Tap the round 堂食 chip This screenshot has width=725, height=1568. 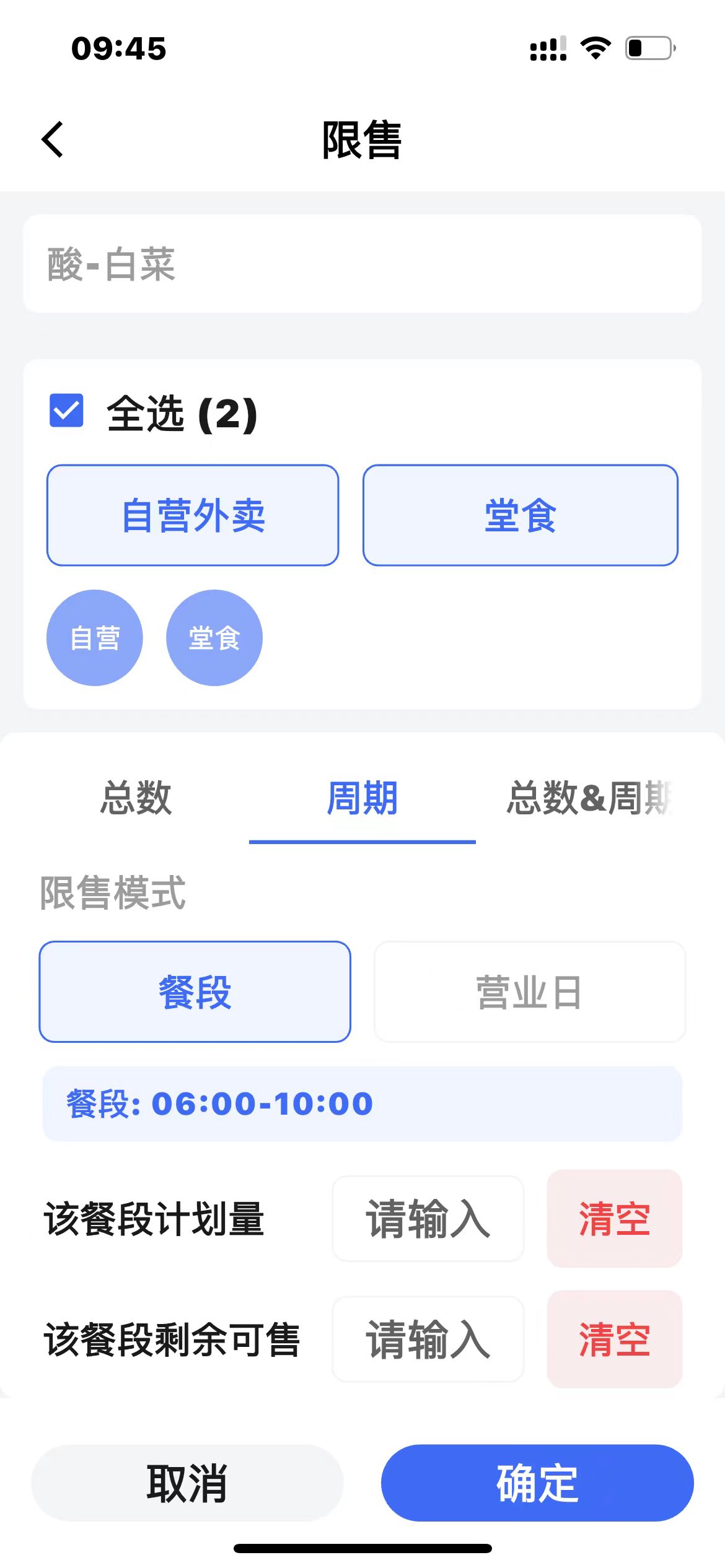pyautogui.click(x=214, y=638)
